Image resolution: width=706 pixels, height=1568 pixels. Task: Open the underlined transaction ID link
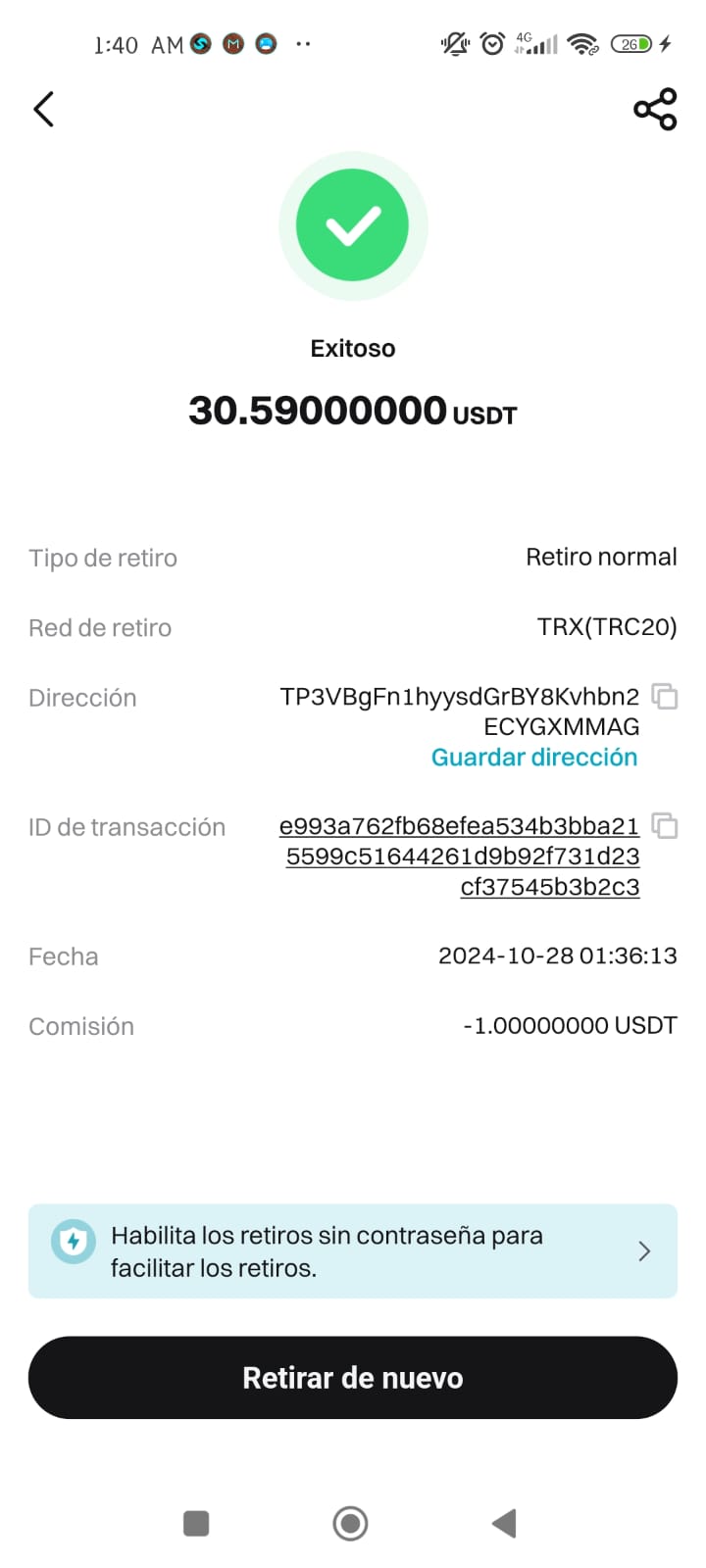coord(461,857)
